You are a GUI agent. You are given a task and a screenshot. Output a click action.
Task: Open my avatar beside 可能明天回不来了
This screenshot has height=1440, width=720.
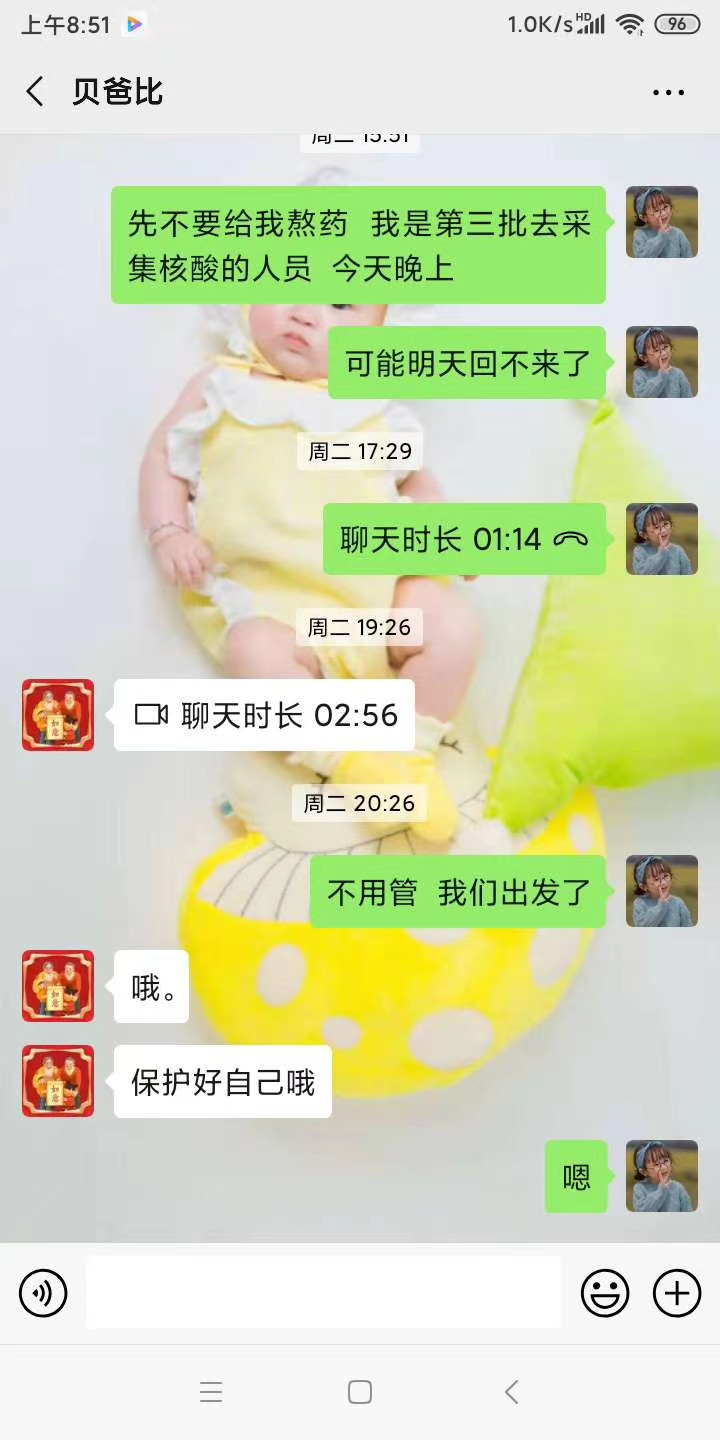tap(661, 362)
